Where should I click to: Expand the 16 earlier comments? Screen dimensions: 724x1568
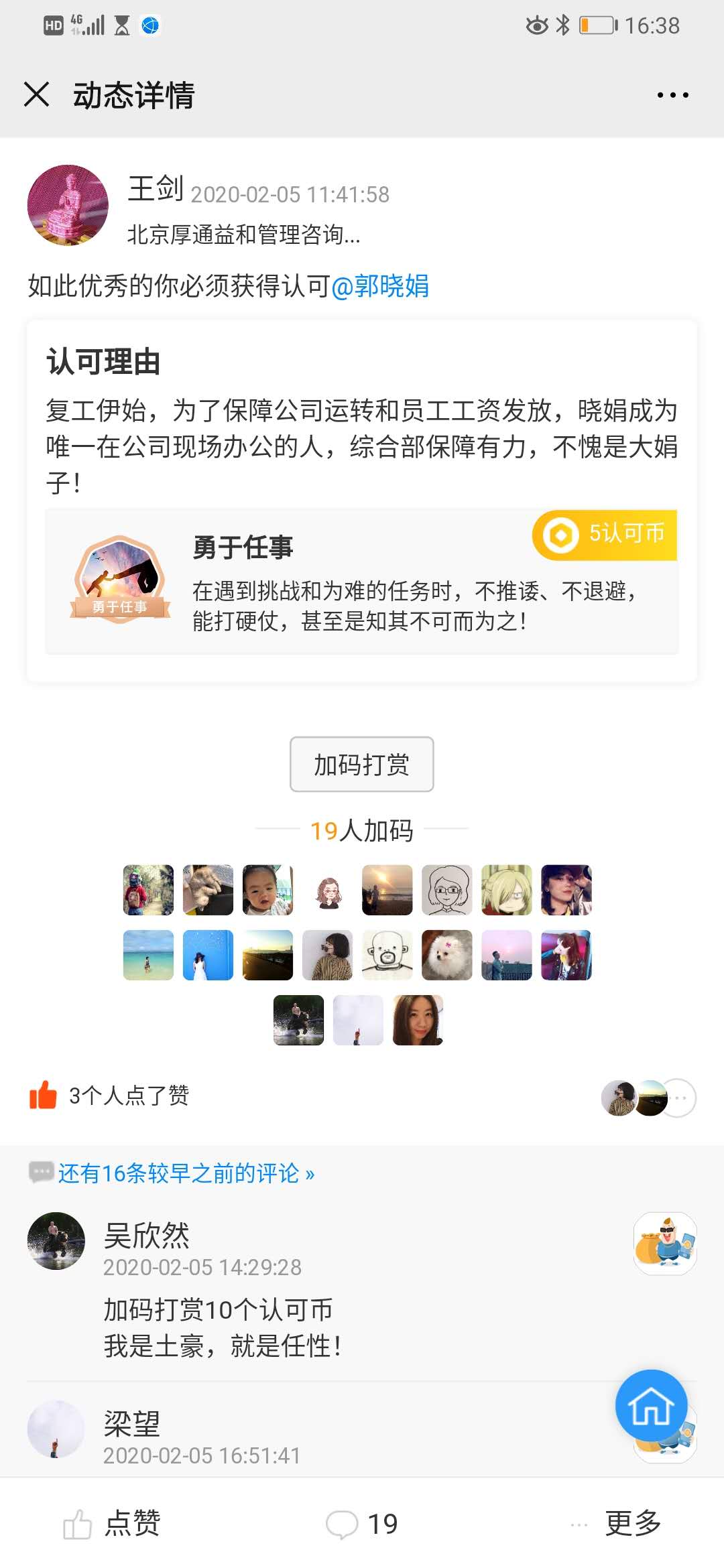click(x=185, y=1173)
